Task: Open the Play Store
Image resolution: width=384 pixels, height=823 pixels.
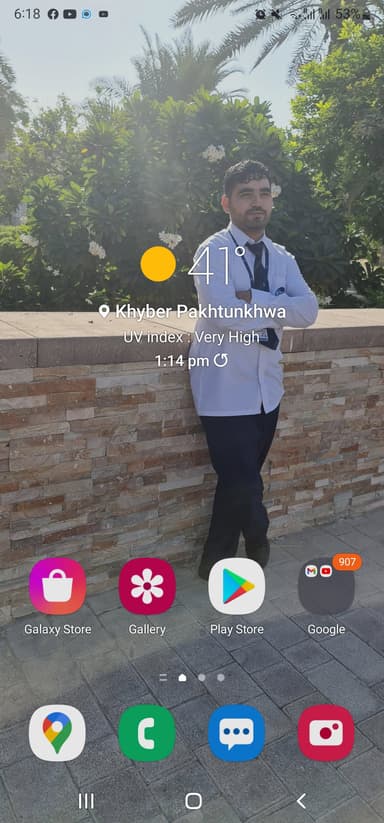Action: coord(237,586)
